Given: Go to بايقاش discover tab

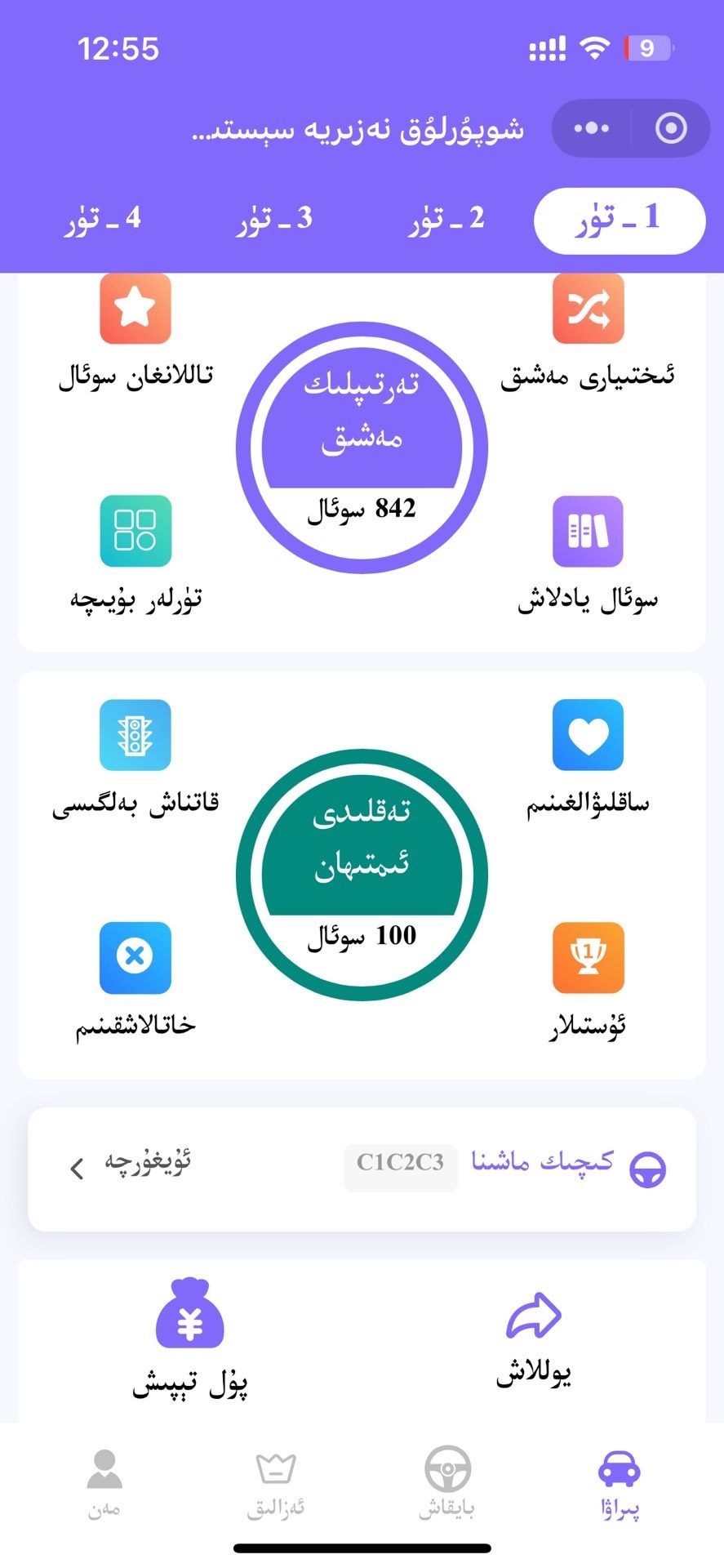Looking at the screenshot, I should pyautogui.click(x=447, y=1481).
